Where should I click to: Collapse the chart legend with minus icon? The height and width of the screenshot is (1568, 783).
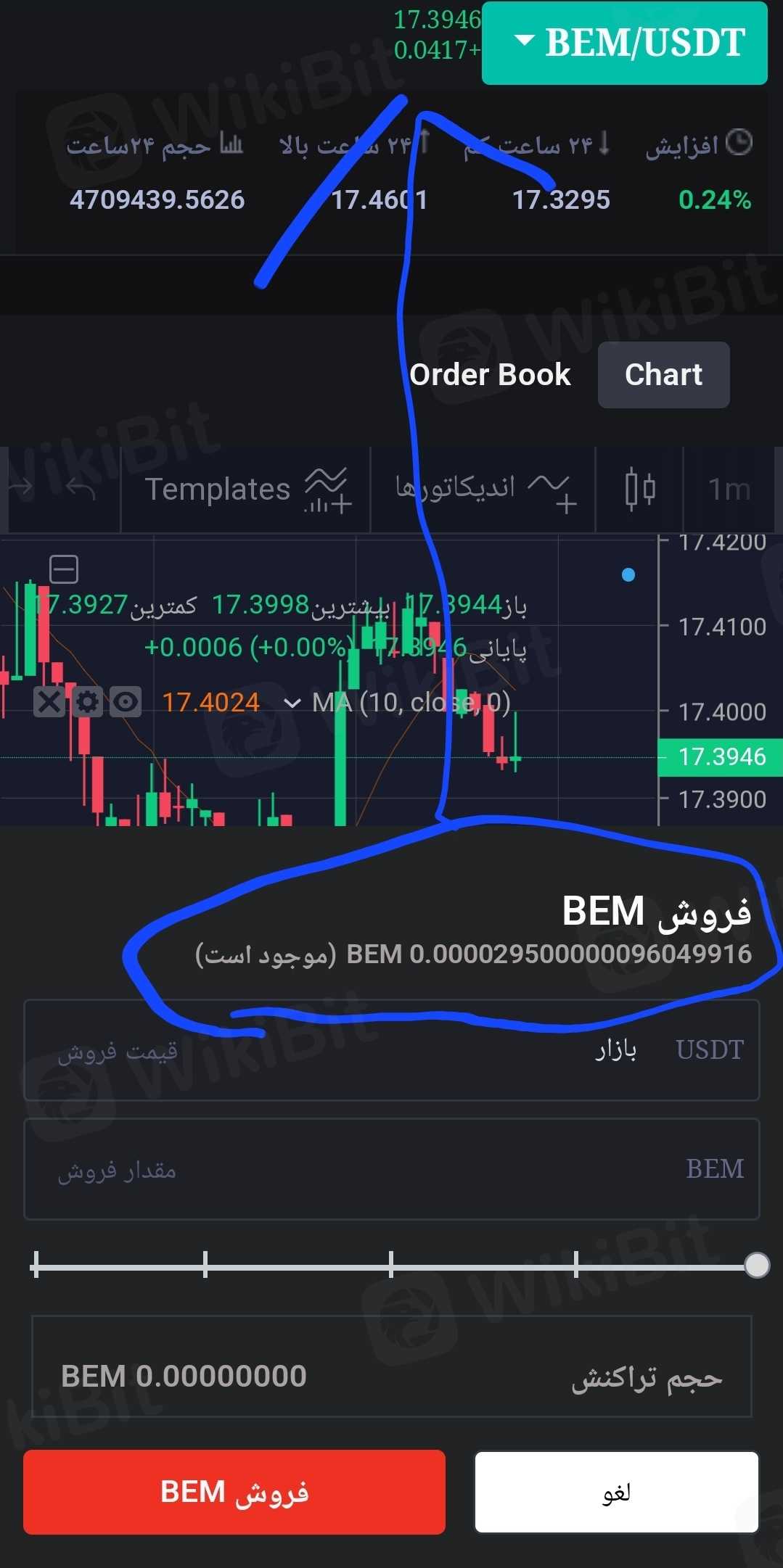point(64,569)
